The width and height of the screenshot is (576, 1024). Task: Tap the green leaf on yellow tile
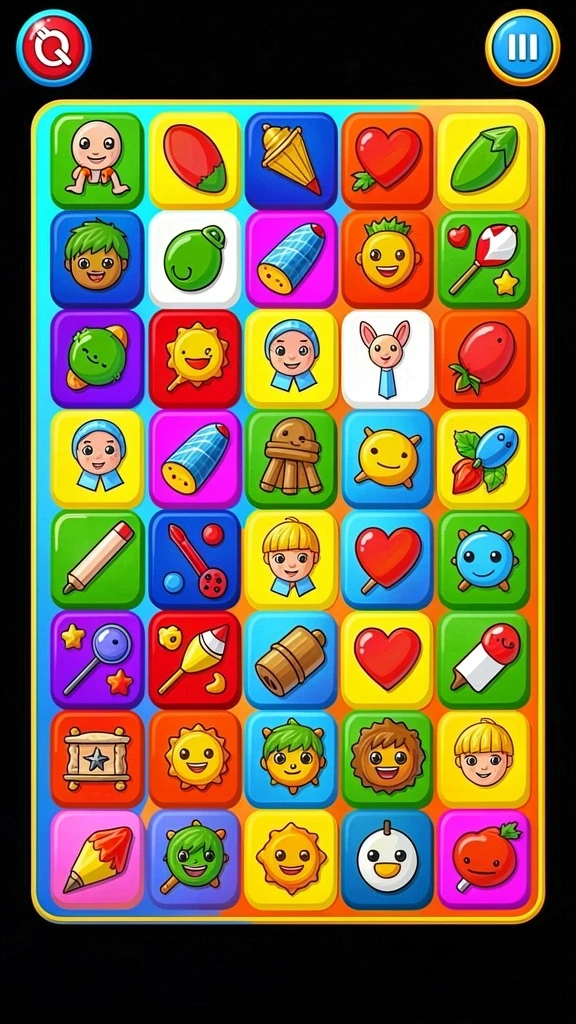(483, 160)
